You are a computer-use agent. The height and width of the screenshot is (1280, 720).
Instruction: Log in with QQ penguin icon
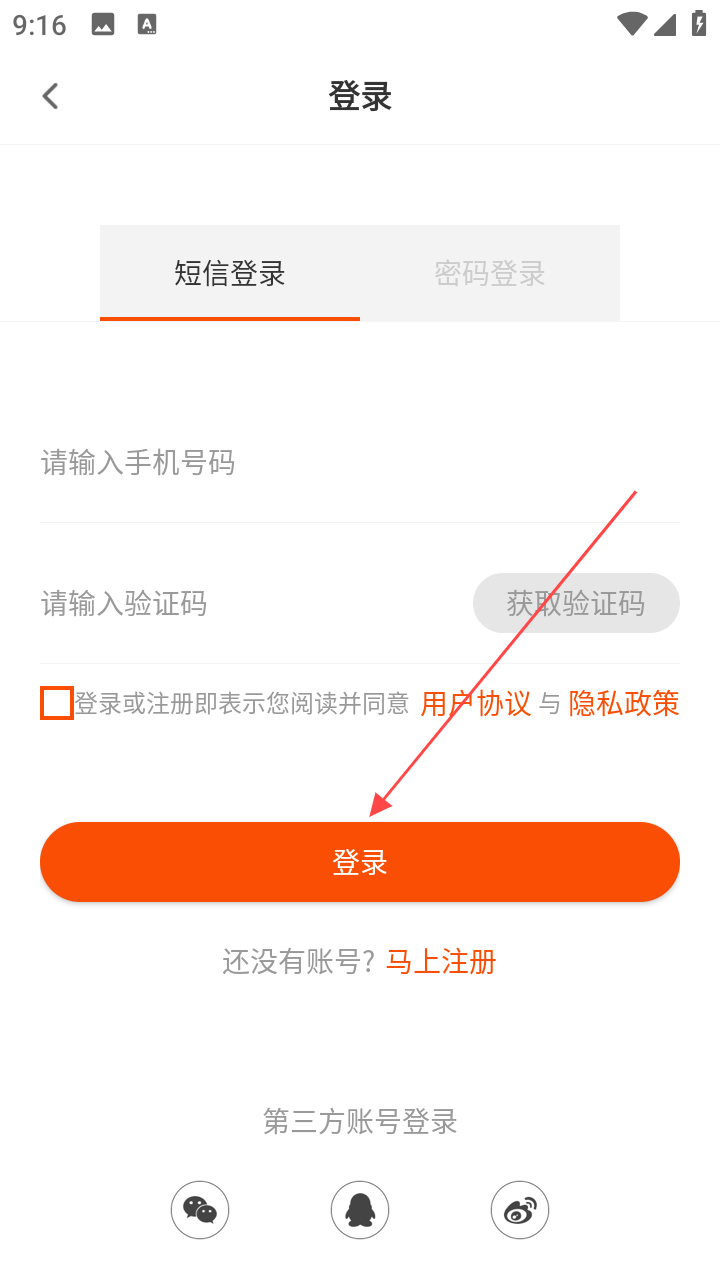(360, 1210)
